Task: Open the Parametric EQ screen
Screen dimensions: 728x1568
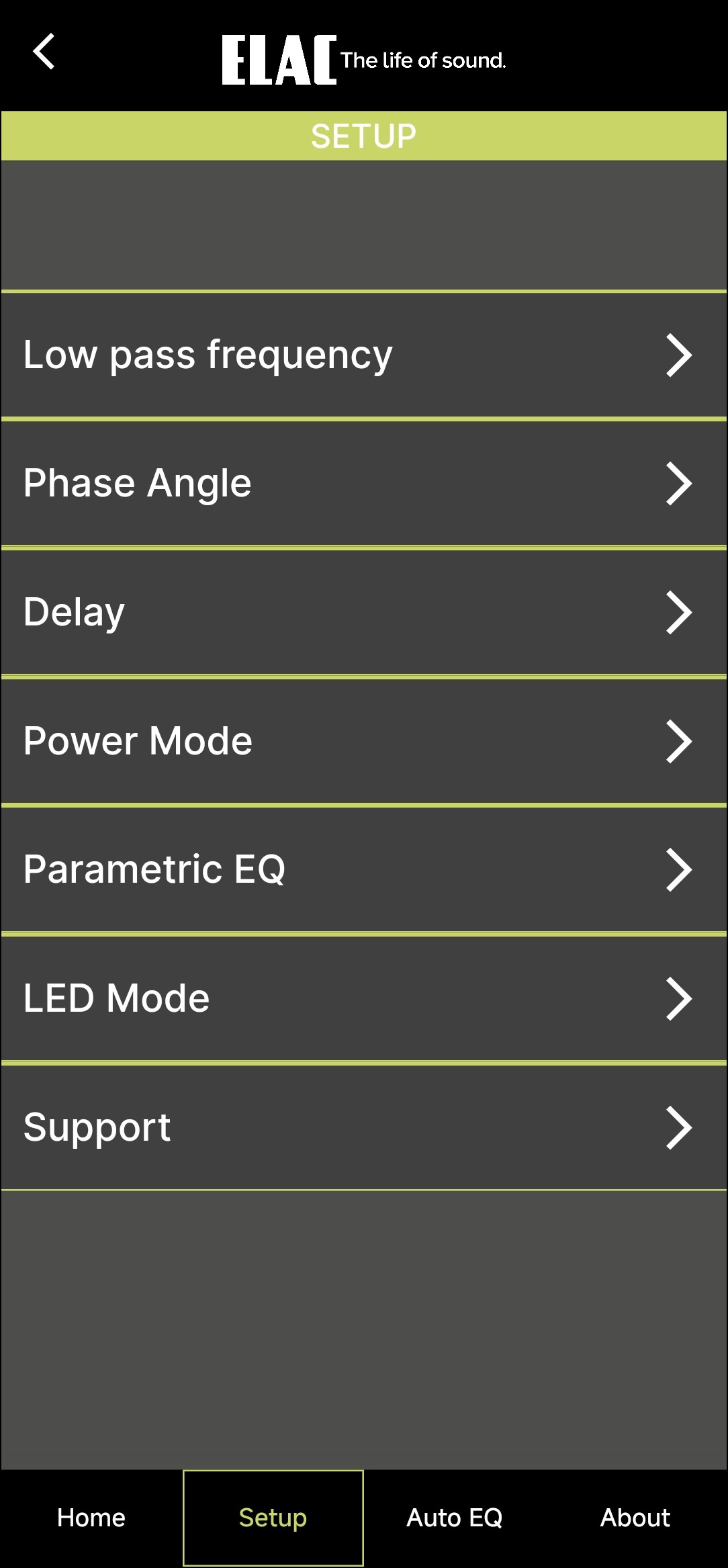Action: (x=363, y=869)
